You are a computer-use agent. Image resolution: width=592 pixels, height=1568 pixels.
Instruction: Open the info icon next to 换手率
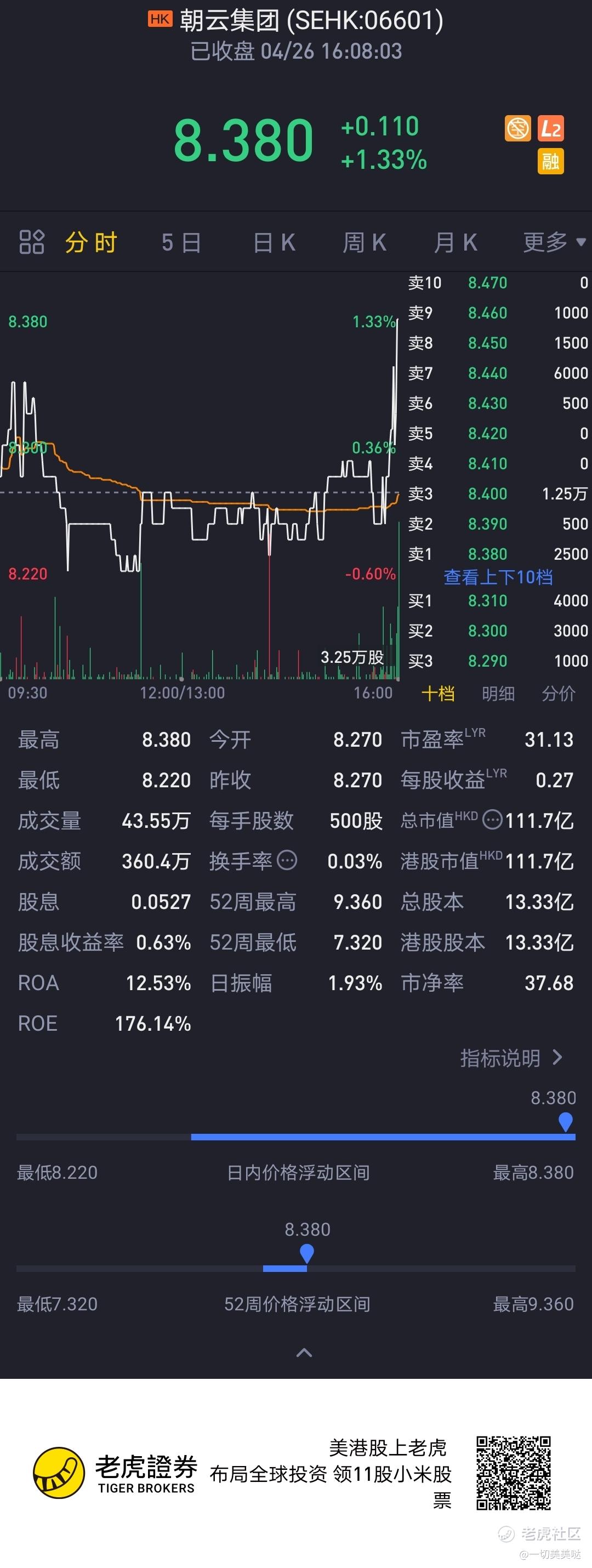pyautogui.click(x=287, y=861)
